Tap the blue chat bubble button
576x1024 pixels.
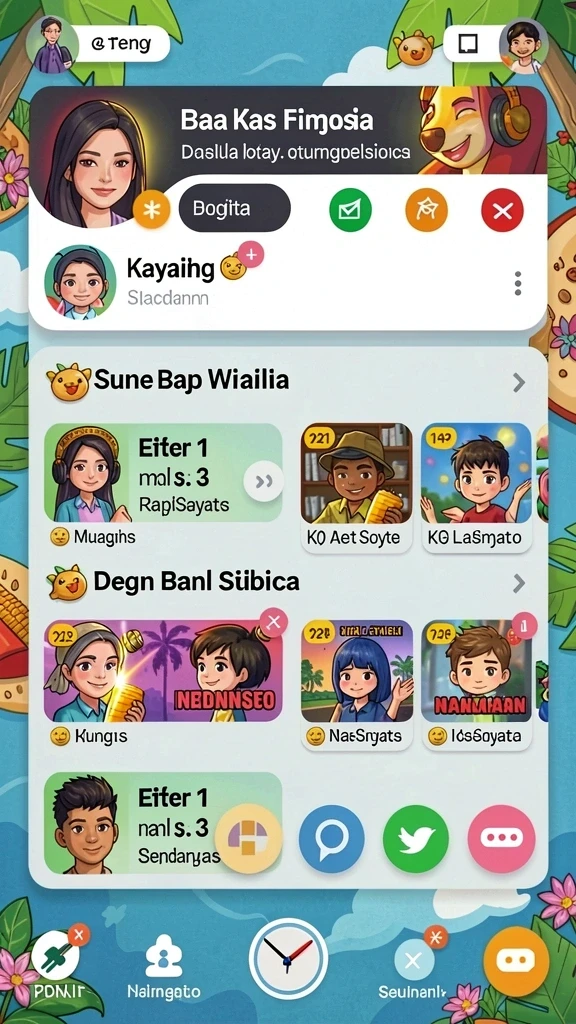pyautogui.click(x=332, y=839)
